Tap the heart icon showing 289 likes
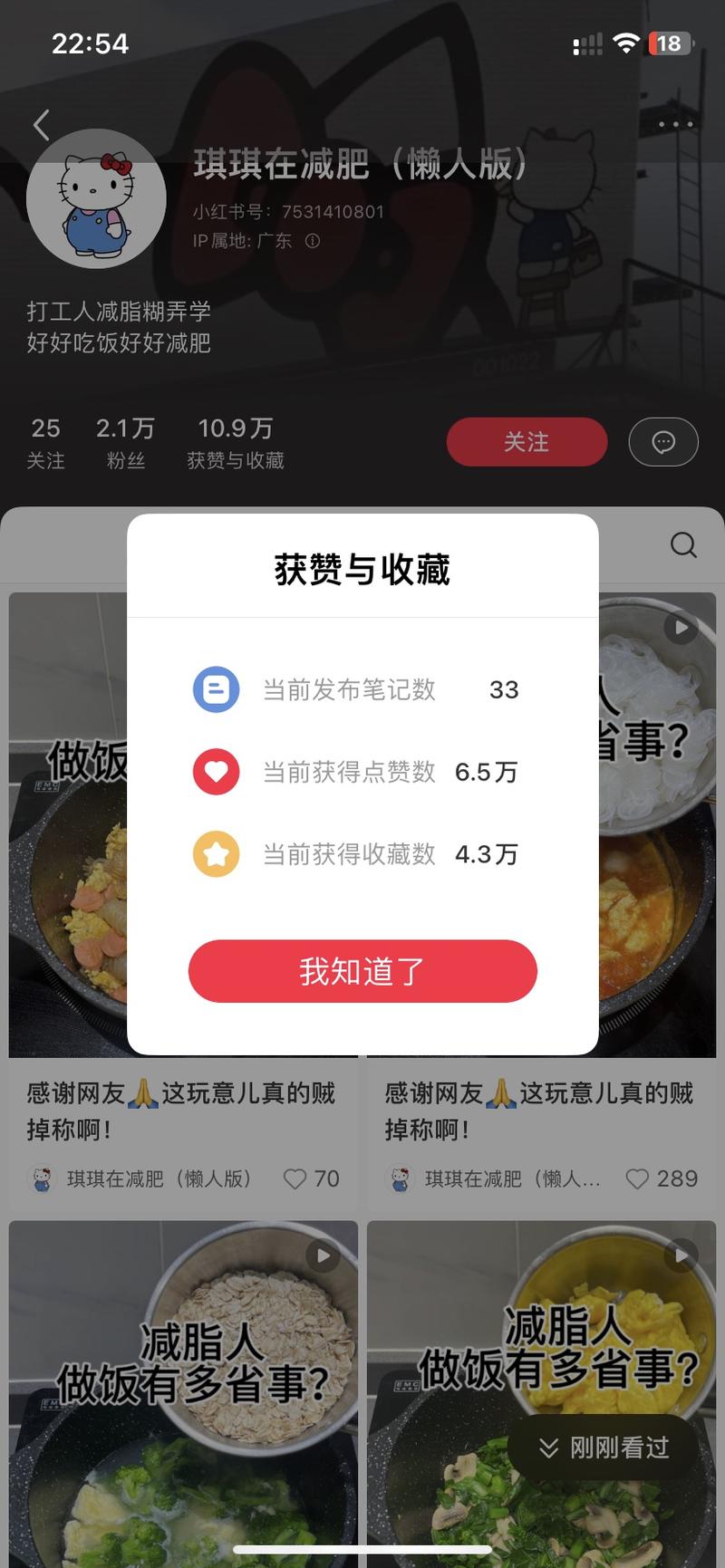Viewport: 725px width, 1568px height. pyautogui.click(x=637, y=1178)
